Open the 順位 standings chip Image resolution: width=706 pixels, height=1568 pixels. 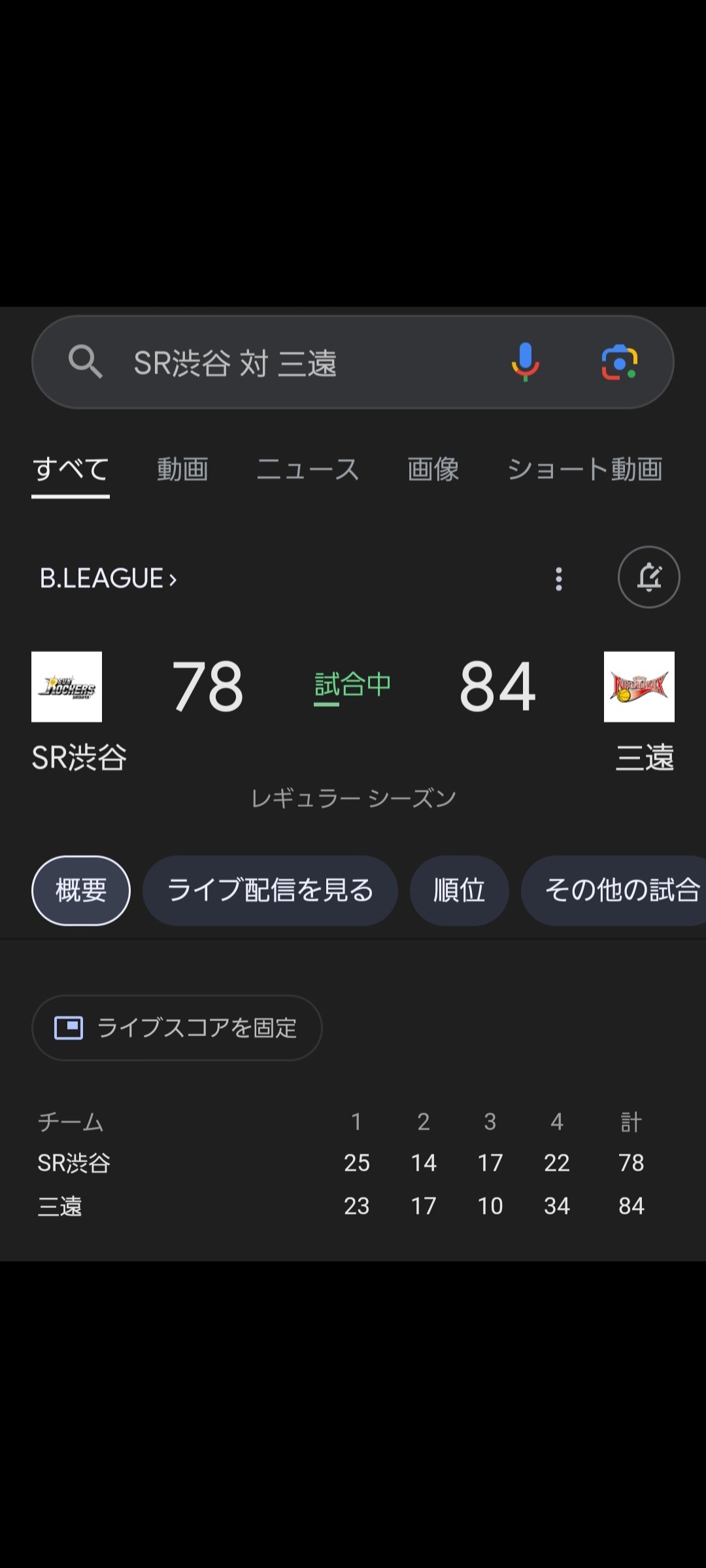pos(460,890)
